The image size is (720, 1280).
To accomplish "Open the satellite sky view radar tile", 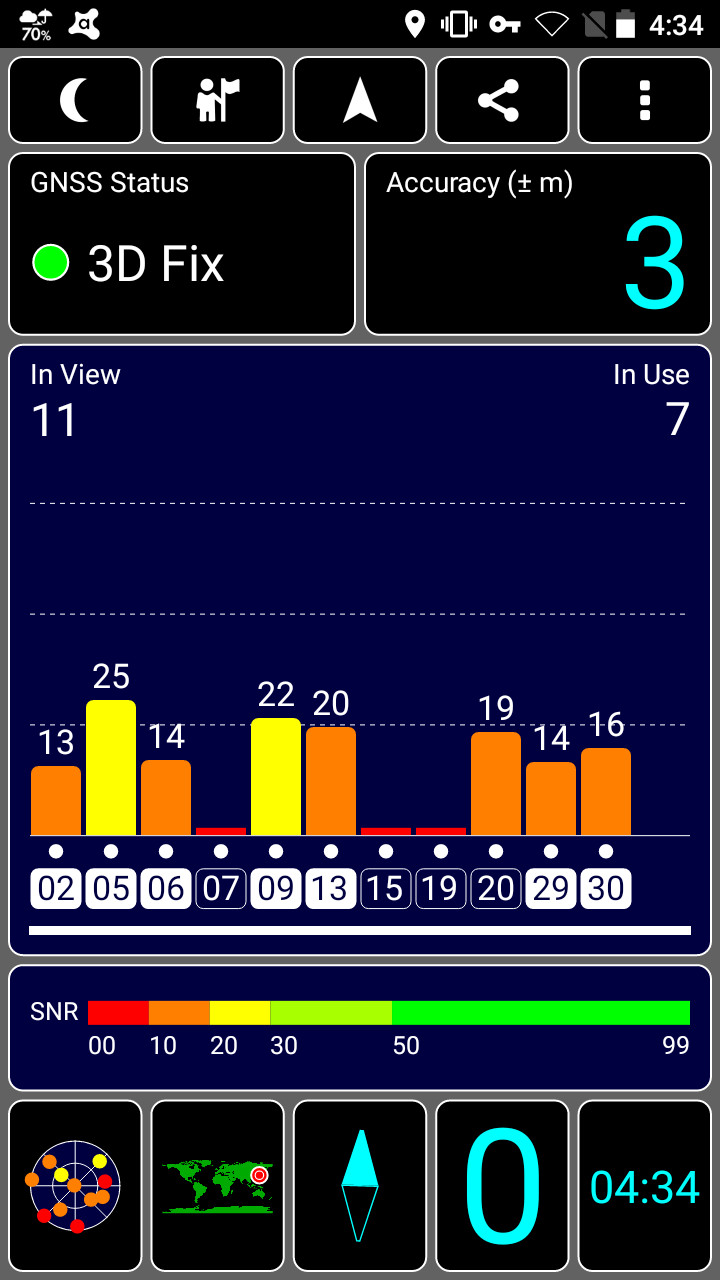I will click(75, 1186).
